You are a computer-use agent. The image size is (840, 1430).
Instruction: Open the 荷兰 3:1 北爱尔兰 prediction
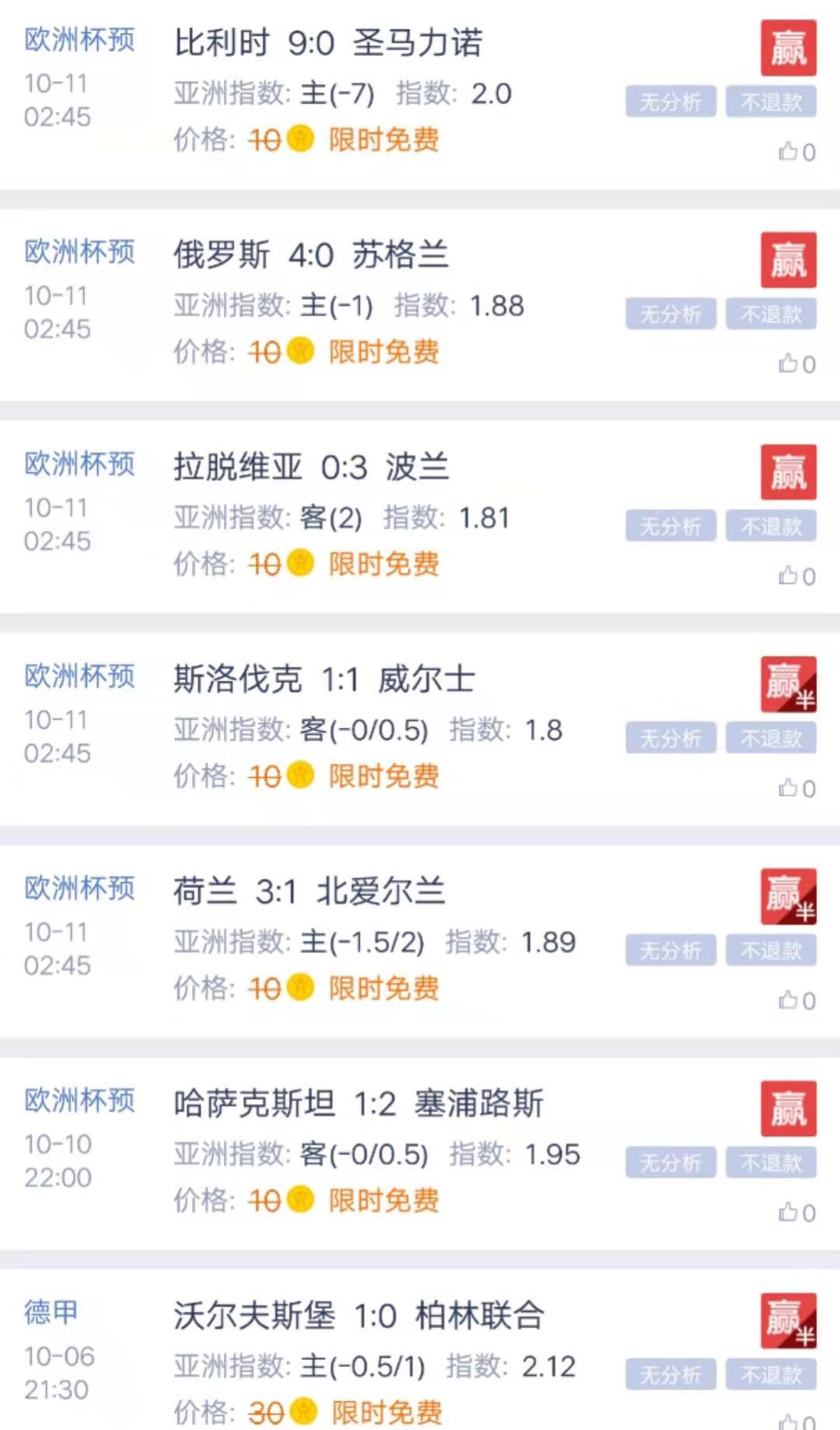click(309, 892)
